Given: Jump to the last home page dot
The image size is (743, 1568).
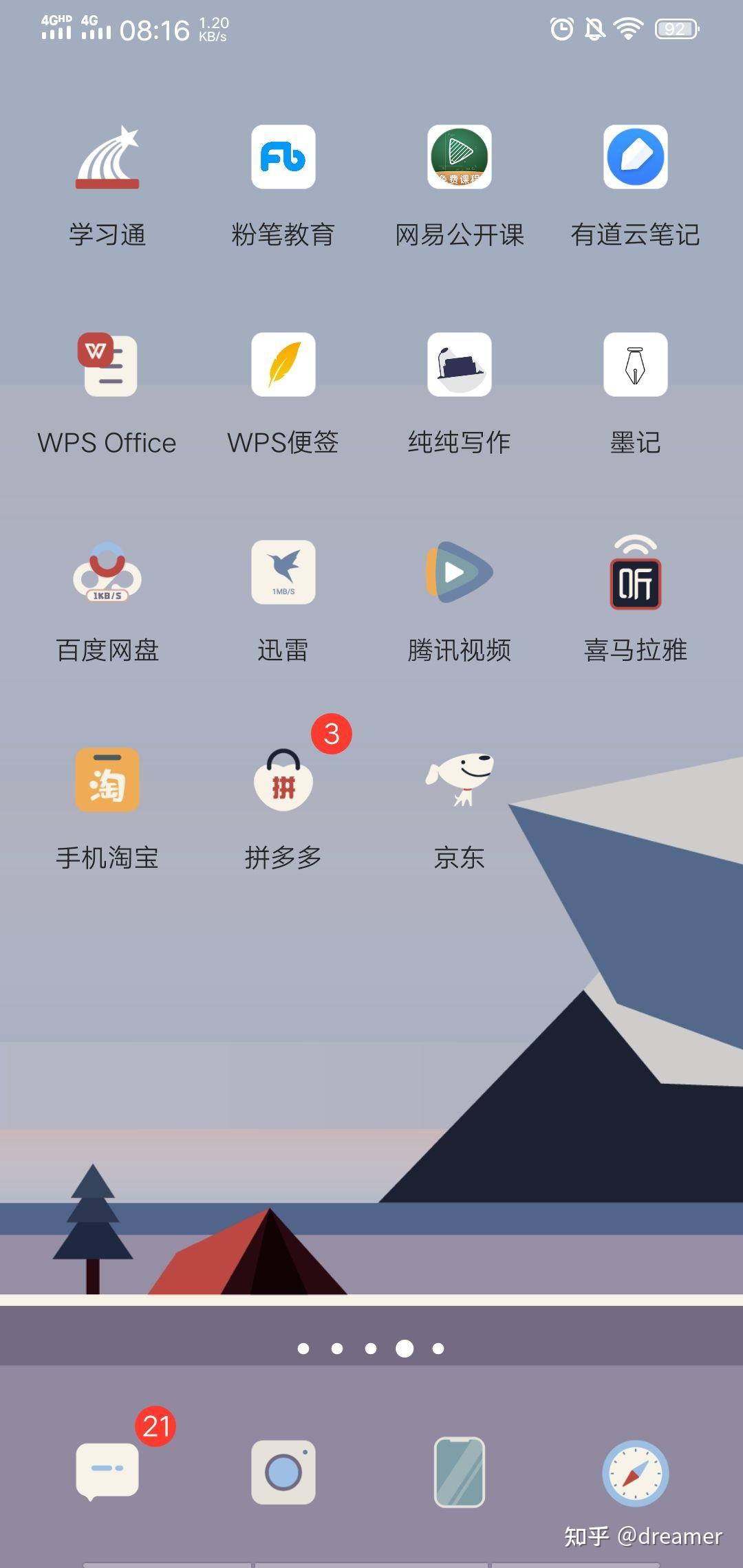Looking at the screenshot, I should point(438,1349).
